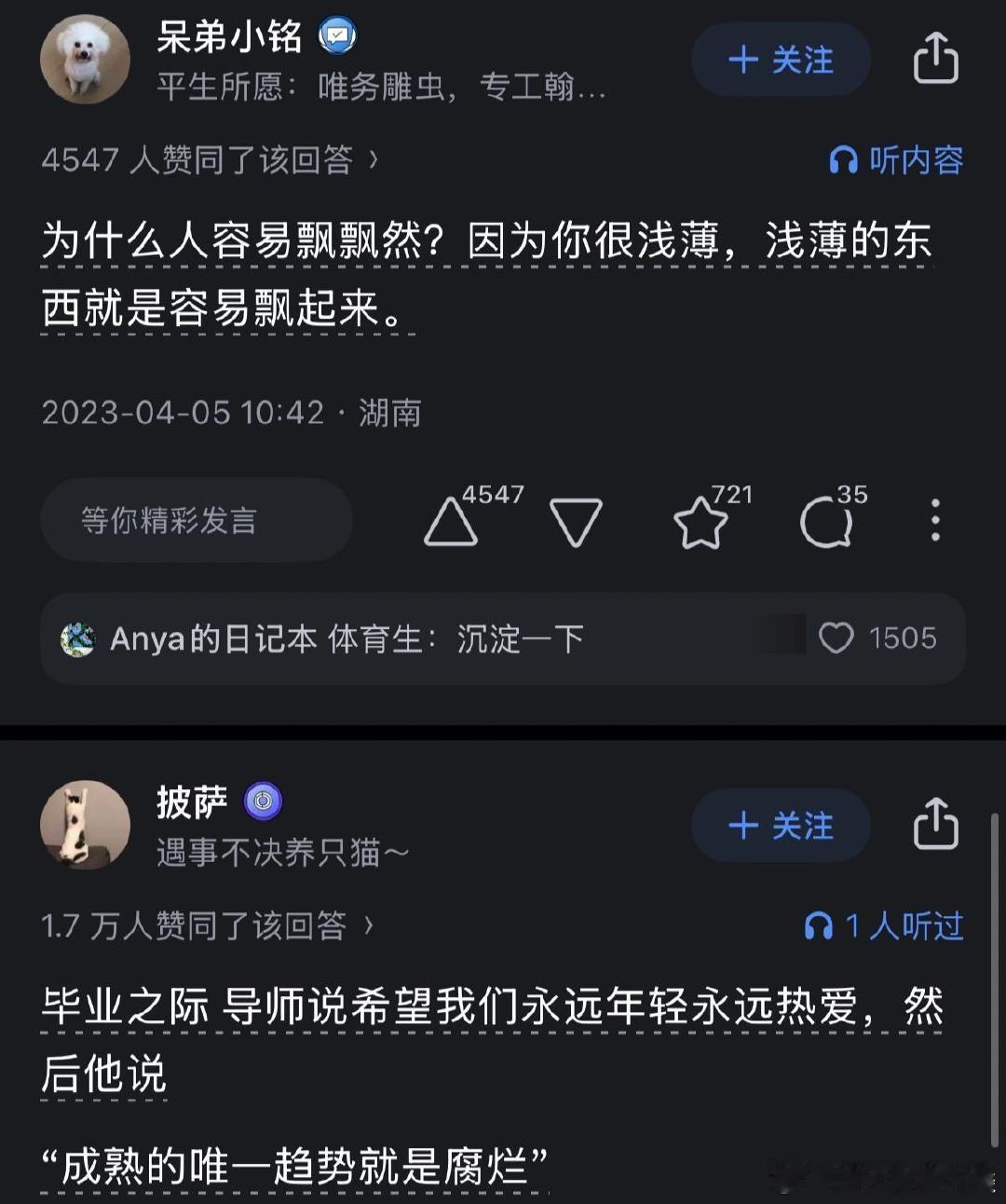Viewport: 1006px width, 1204px height.
Task: Share 呆弟小铭's answer via the share icon
Action: (x=935, y=59)
